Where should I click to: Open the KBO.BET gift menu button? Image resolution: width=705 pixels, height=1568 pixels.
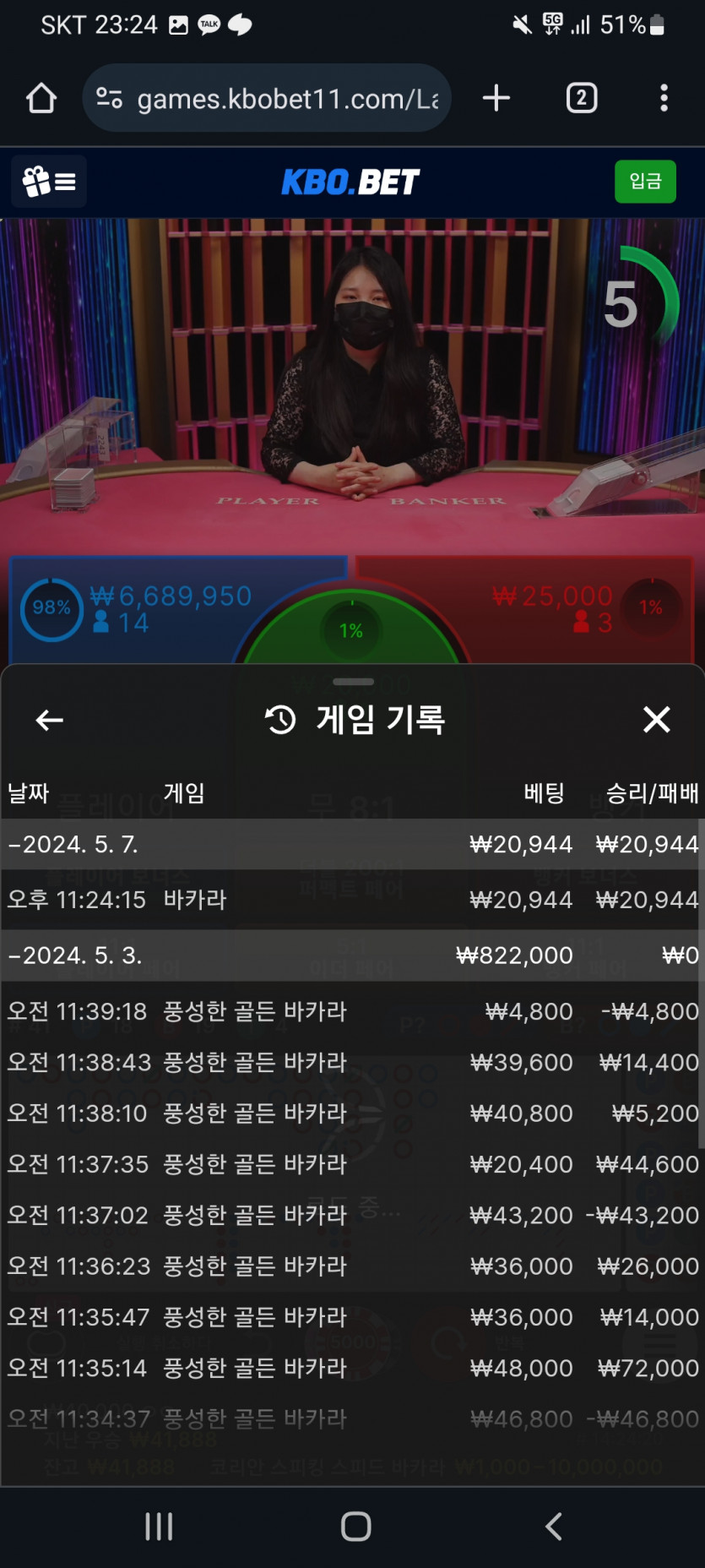pos(49,181)
